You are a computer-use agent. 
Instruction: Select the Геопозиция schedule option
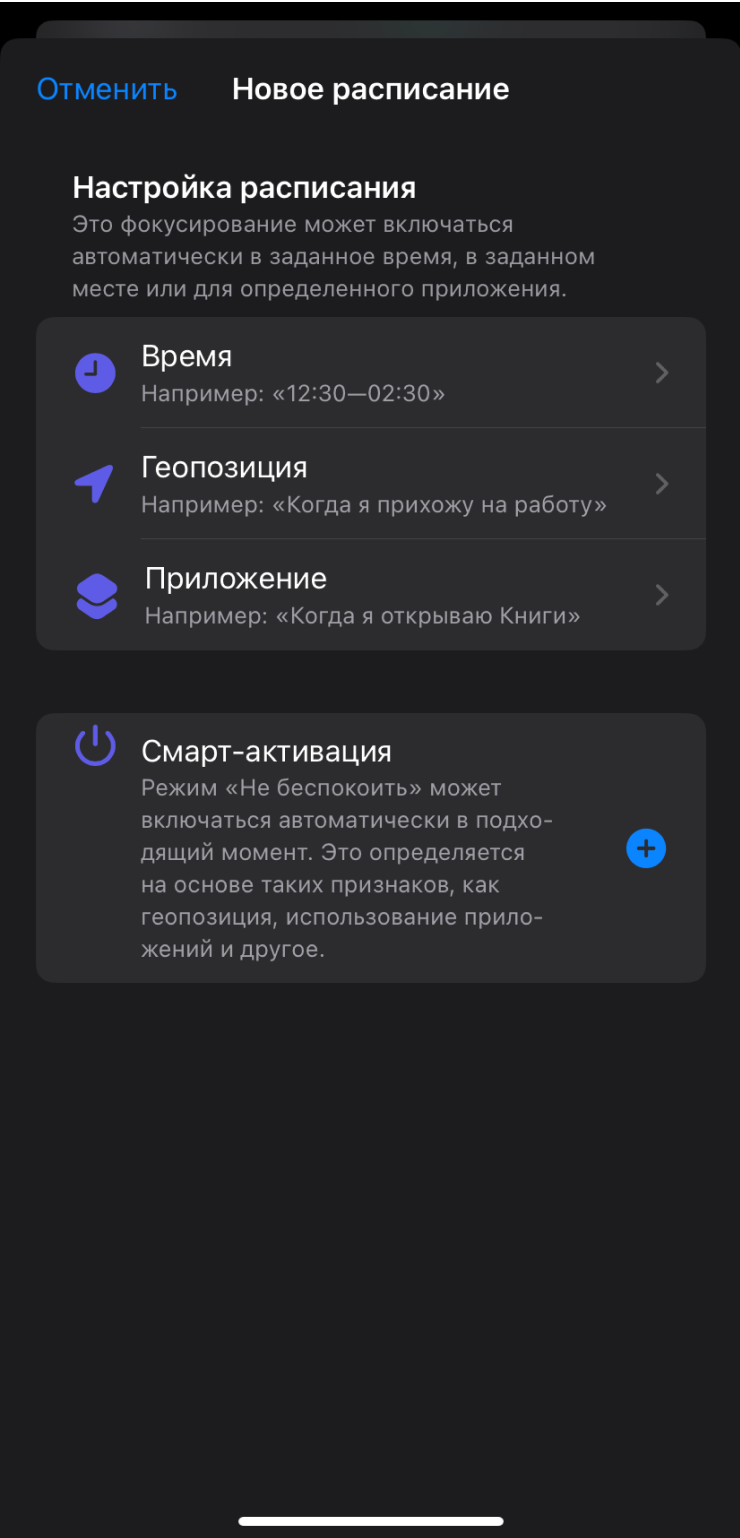coord(370,484)
